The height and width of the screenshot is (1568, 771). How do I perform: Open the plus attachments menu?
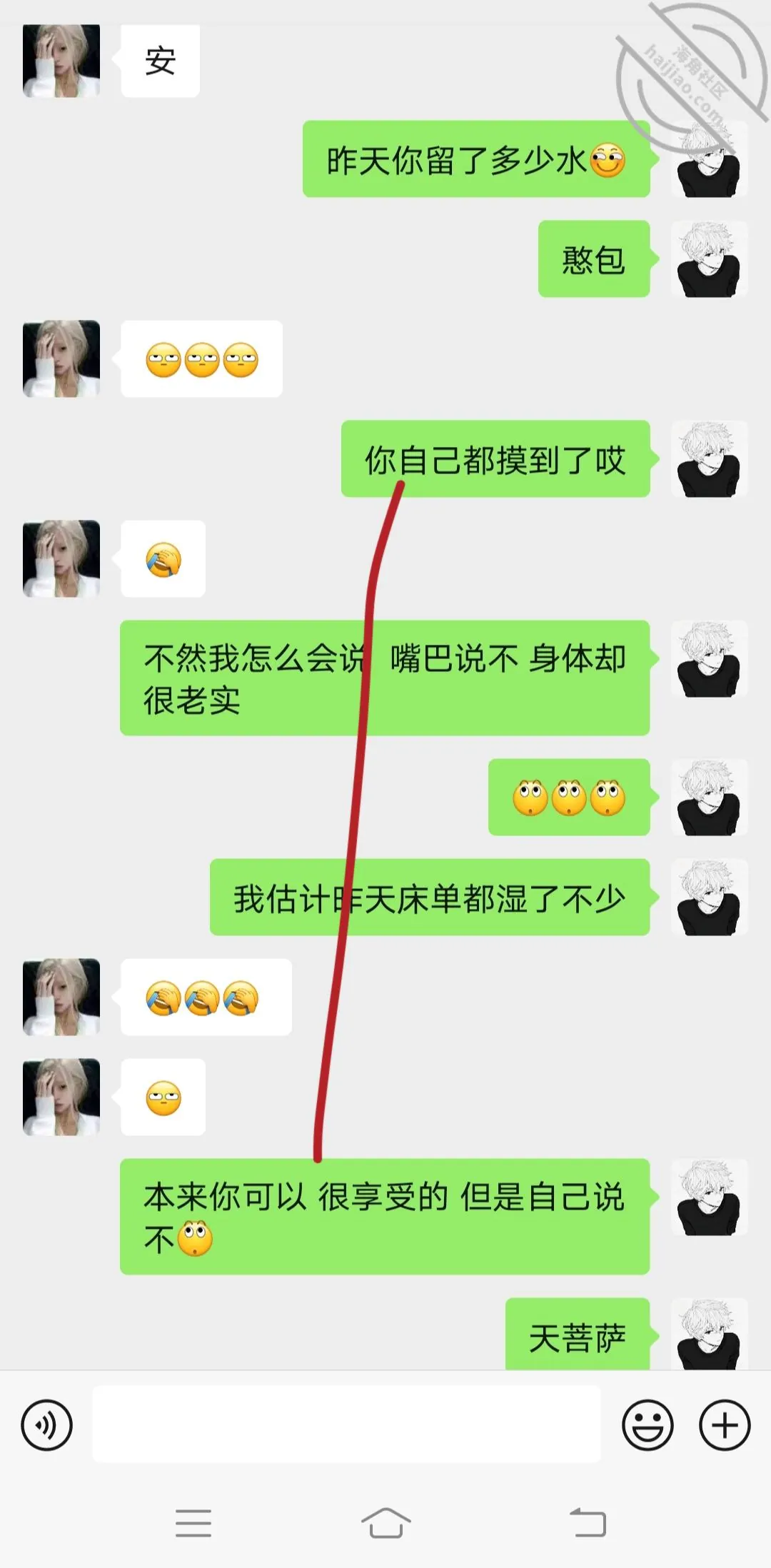(725, 1425)
